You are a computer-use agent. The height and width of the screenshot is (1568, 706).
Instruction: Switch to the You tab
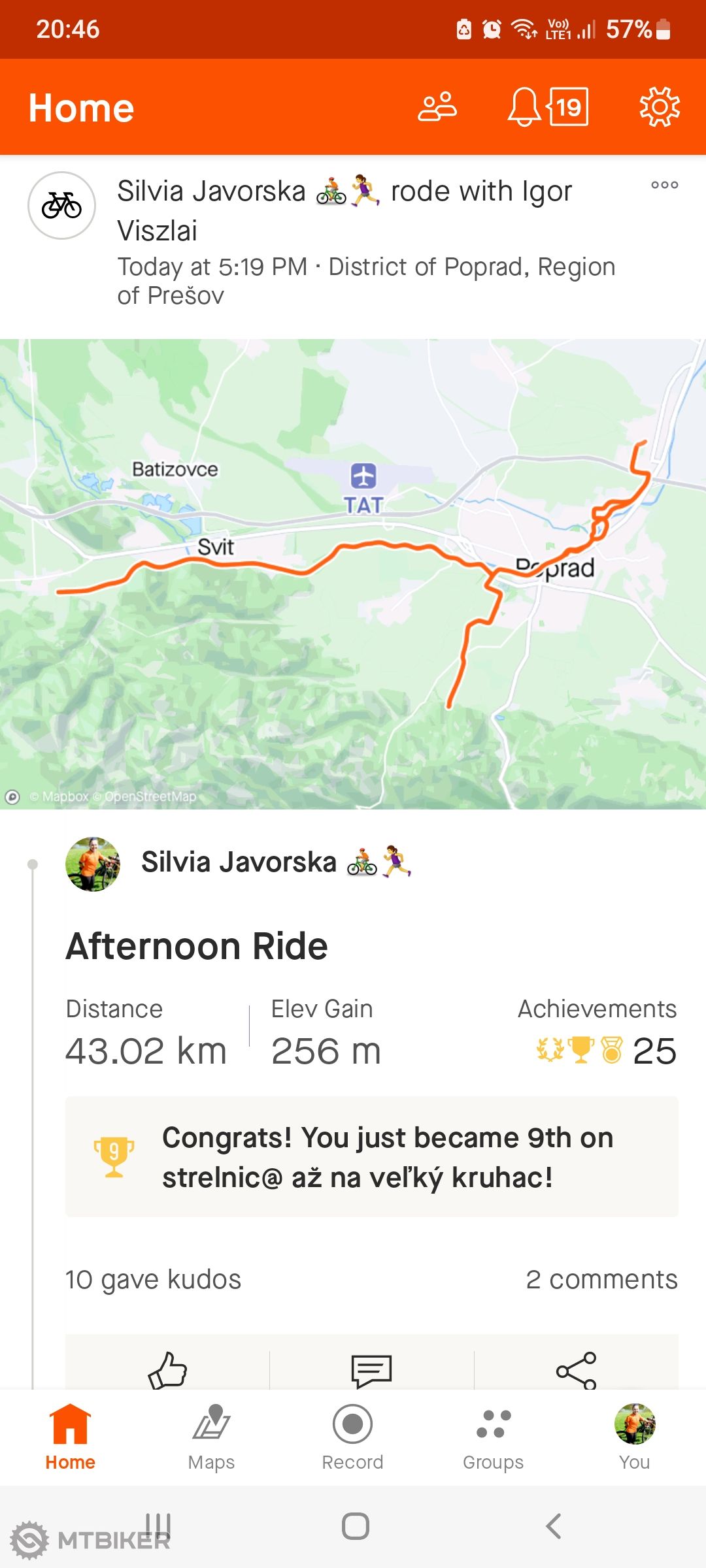[x=634, y=1437]
